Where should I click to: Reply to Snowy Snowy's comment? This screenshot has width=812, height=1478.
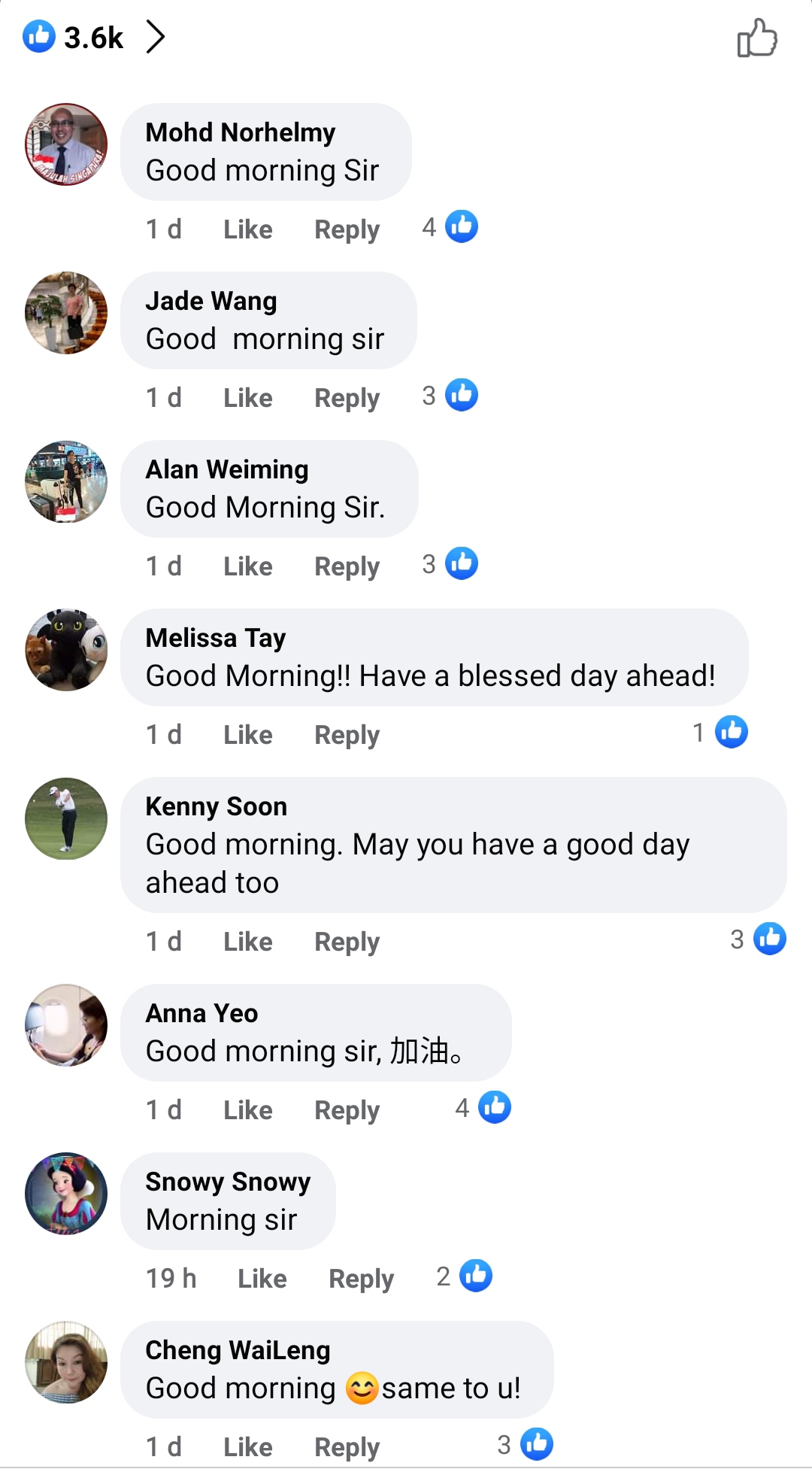pyautogui.click(x=361, y=1279)
